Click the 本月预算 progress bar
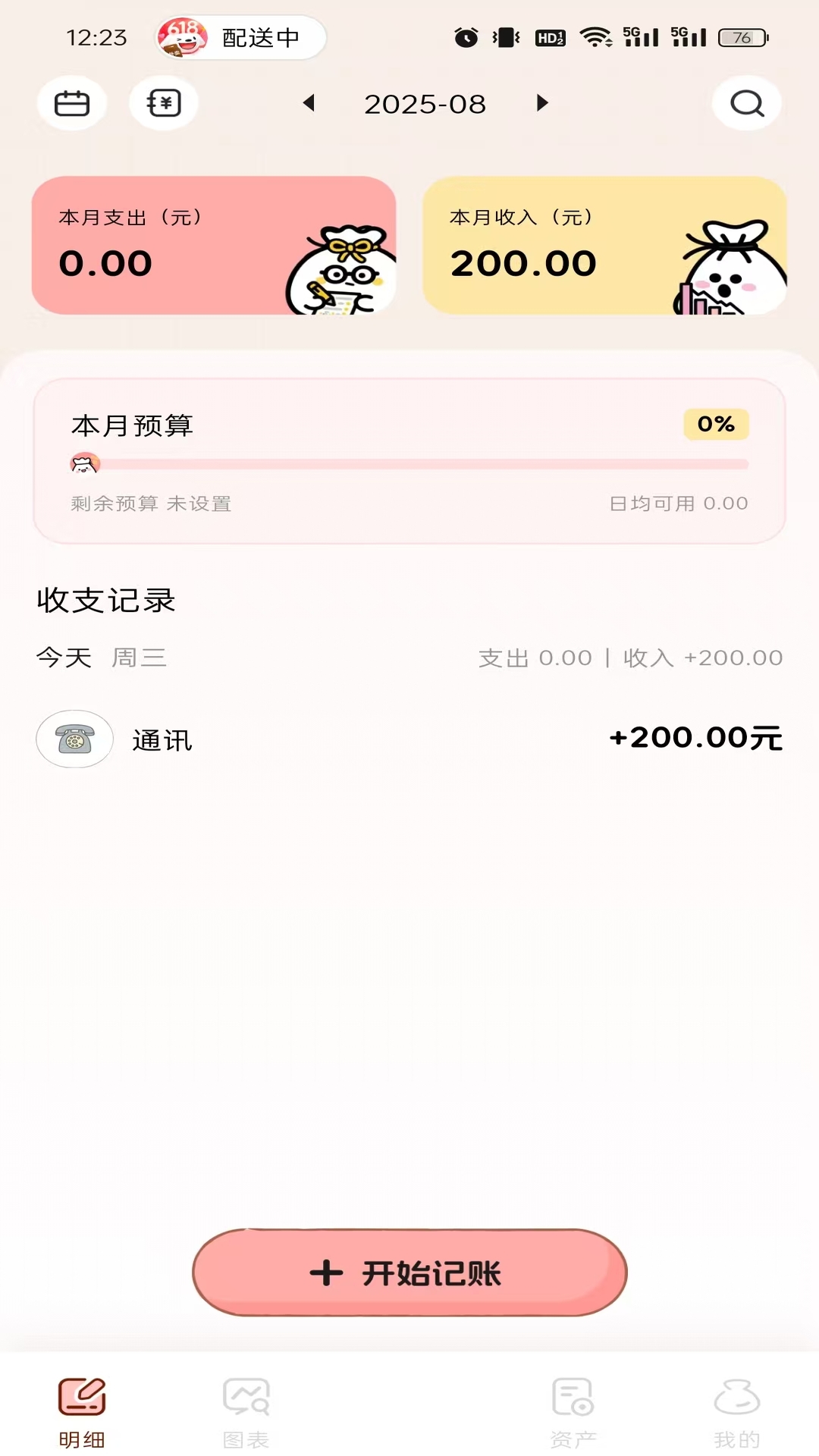The width and height of the screenshot is (819, 1456). click(x=409, y=463)
